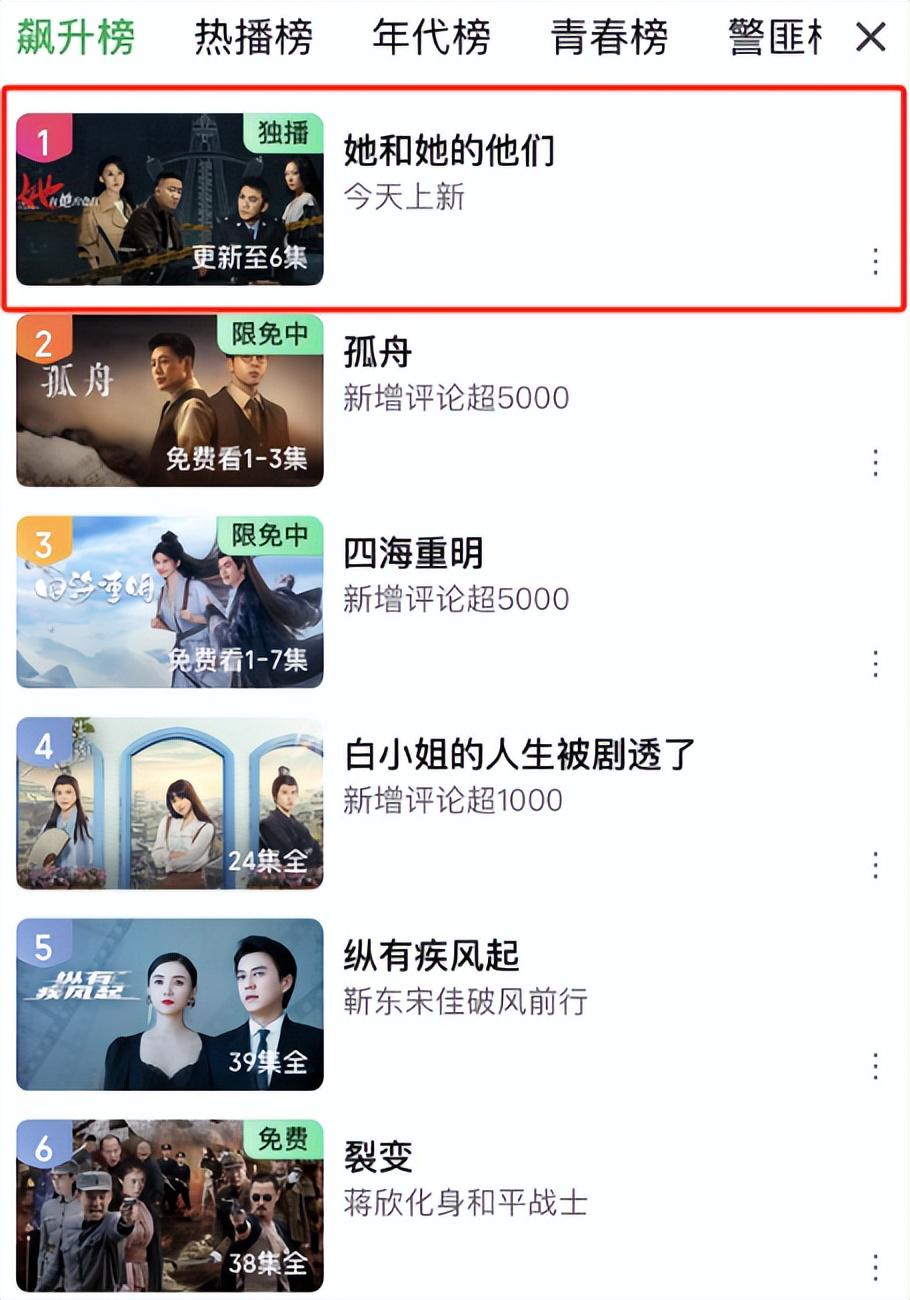910x1300 pixels.
Task: Open more options for 她和她的他们
Action: point(875,261)
